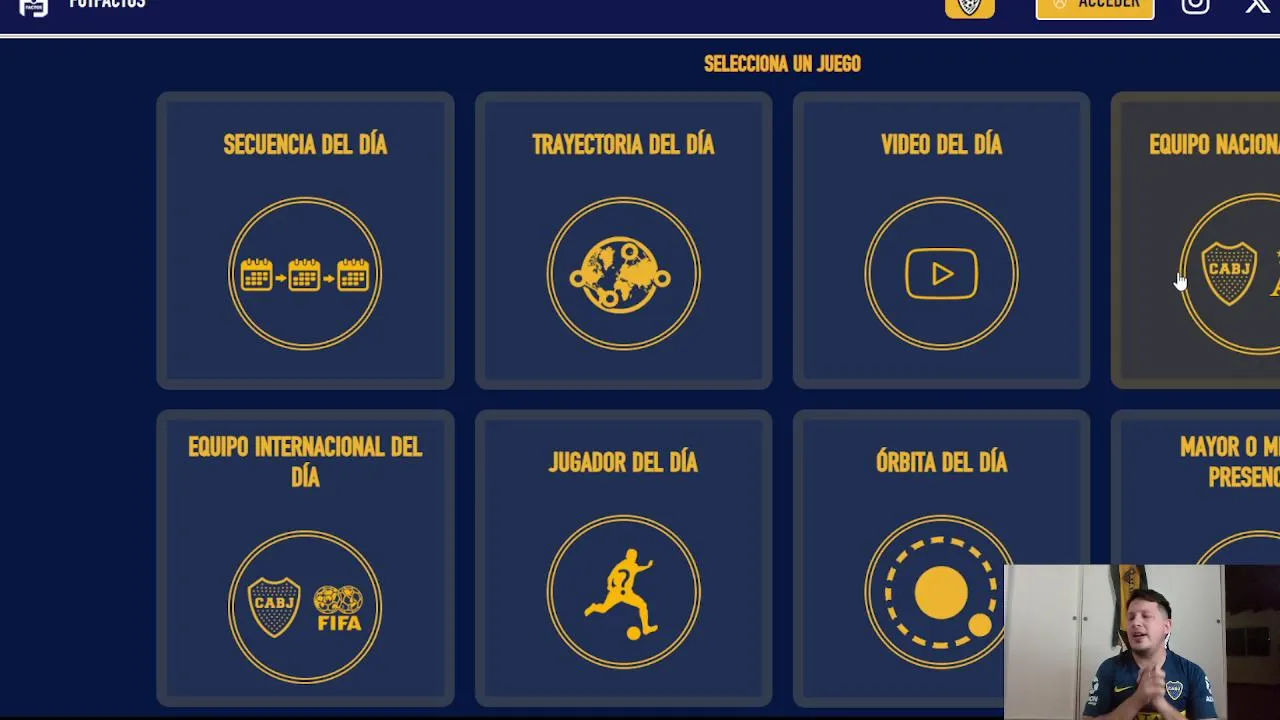The image size is (1280, 720).
Task: Visit the X social page
Action: pos(1258,6)
